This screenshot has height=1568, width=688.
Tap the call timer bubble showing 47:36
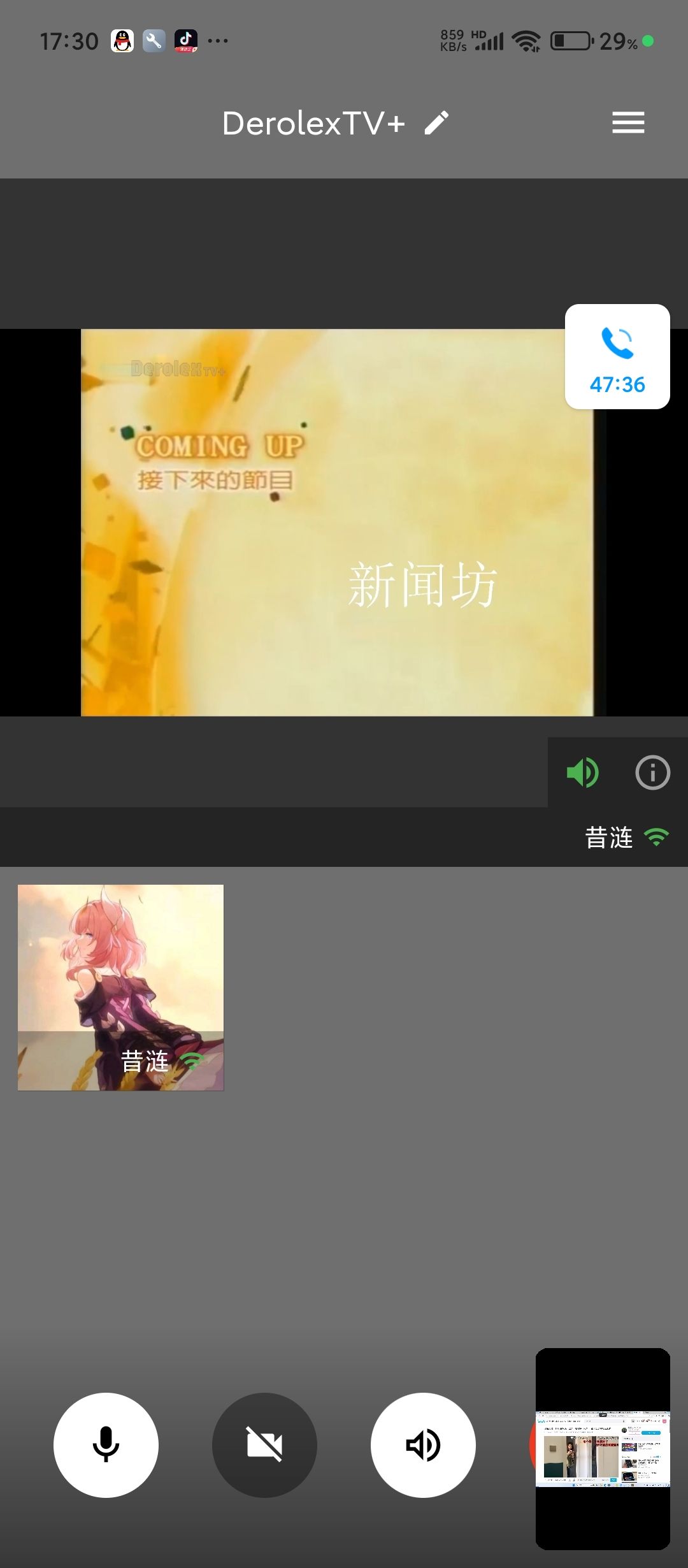617,356
